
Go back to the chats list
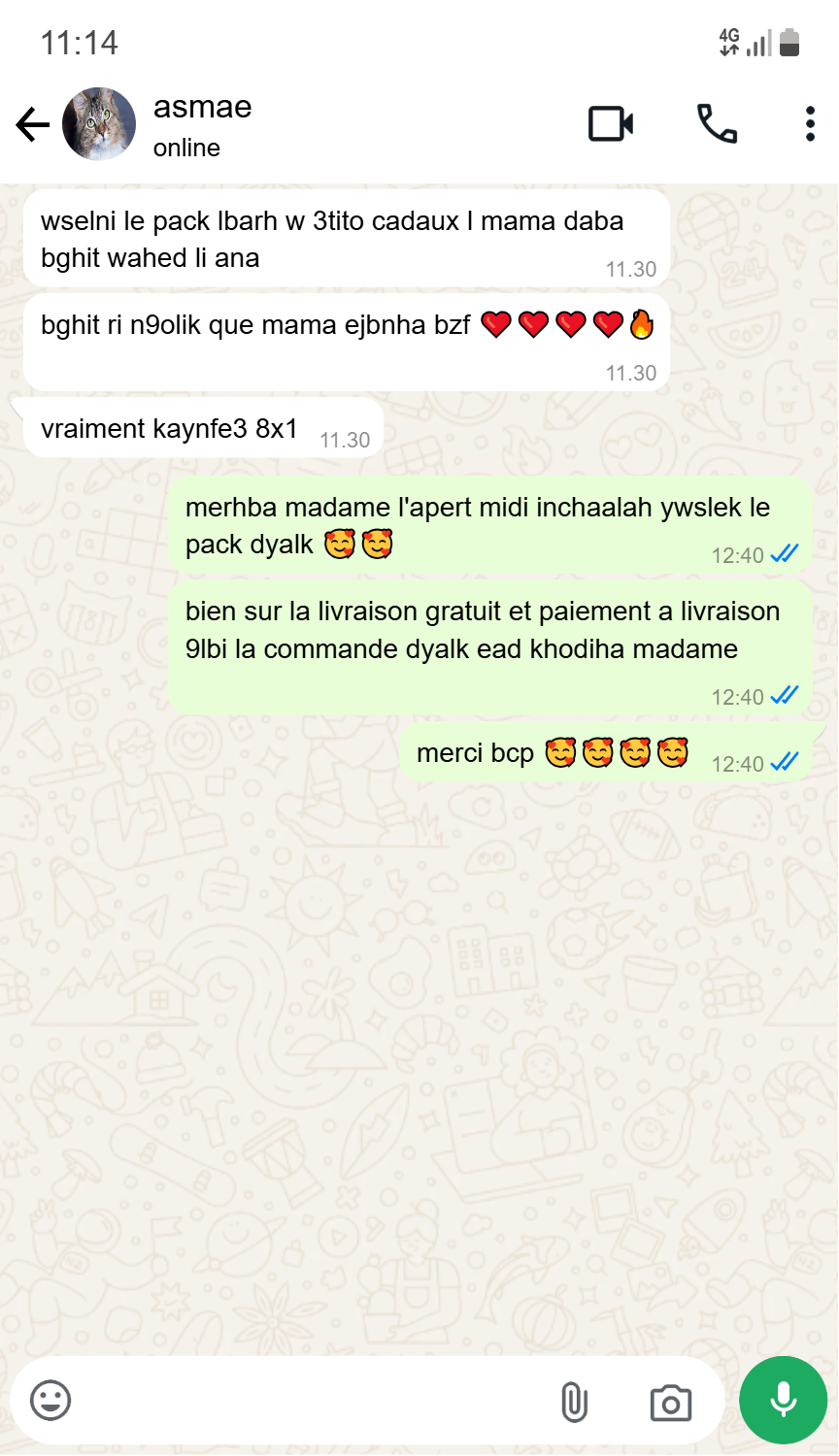32,124
